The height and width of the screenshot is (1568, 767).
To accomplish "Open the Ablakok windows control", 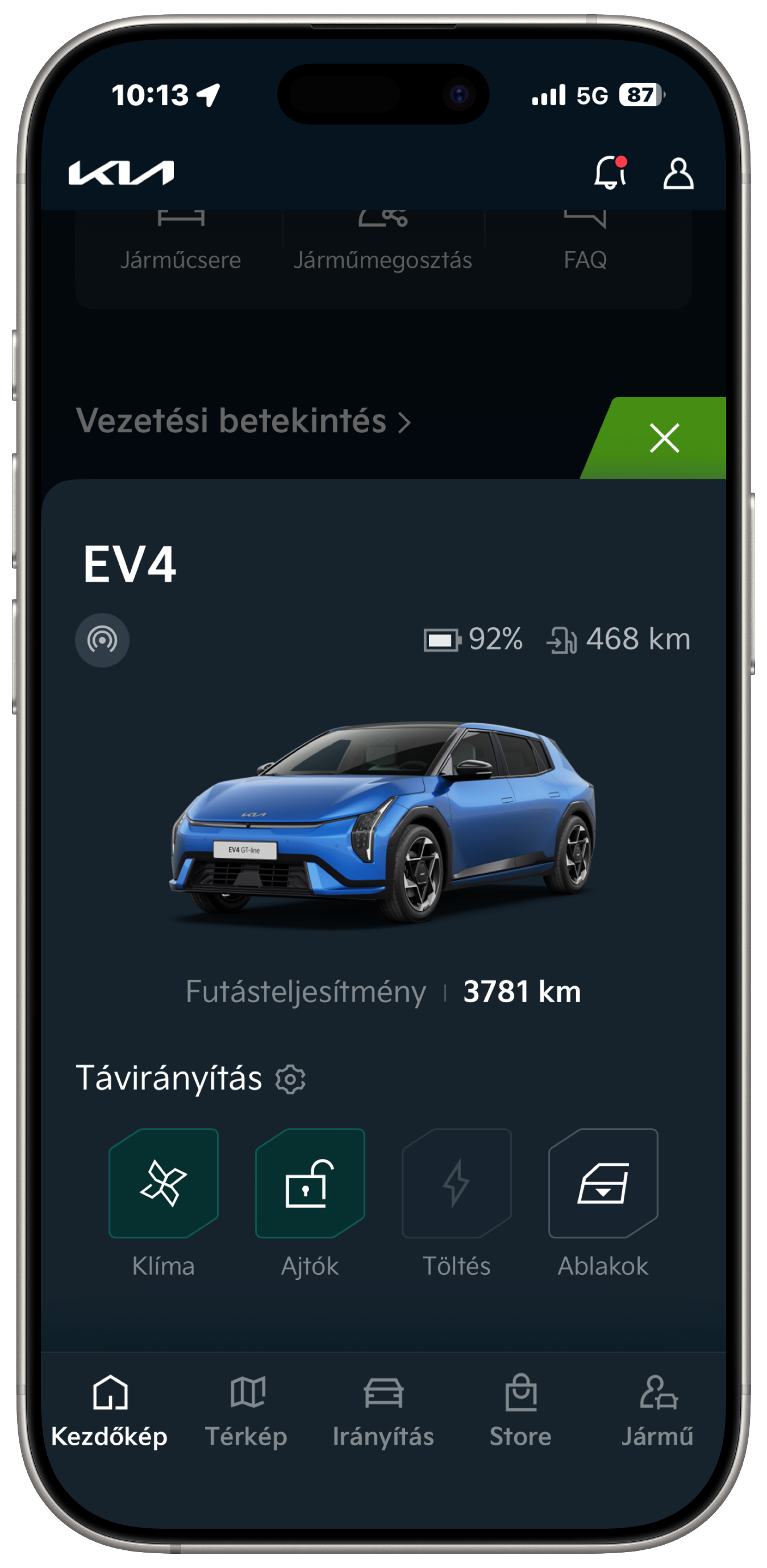I will (603, 1183).
